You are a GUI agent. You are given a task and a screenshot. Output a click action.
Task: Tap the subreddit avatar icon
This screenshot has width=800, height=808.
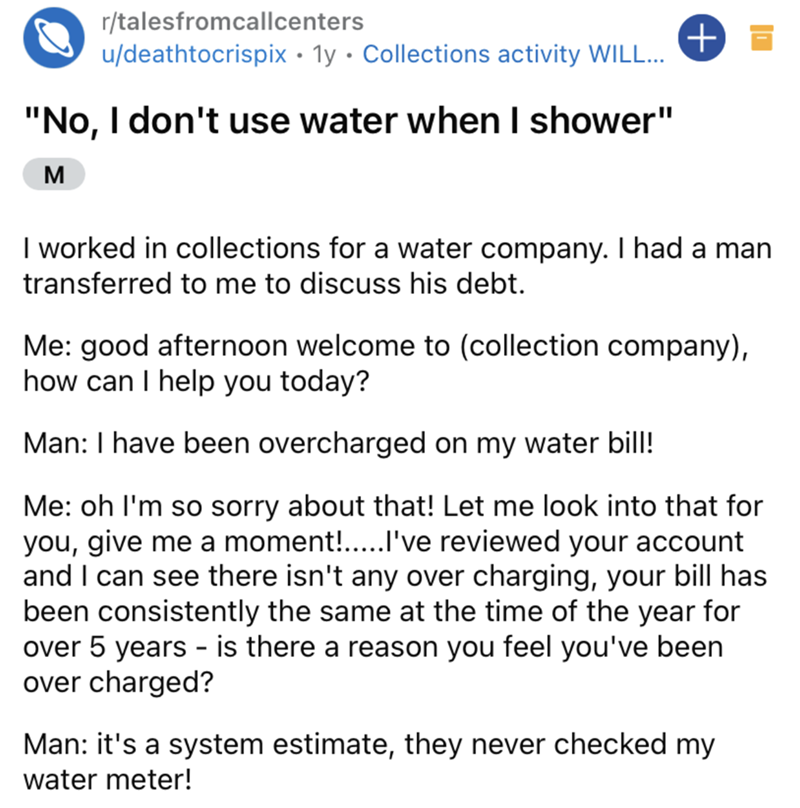tap(52, 40)
